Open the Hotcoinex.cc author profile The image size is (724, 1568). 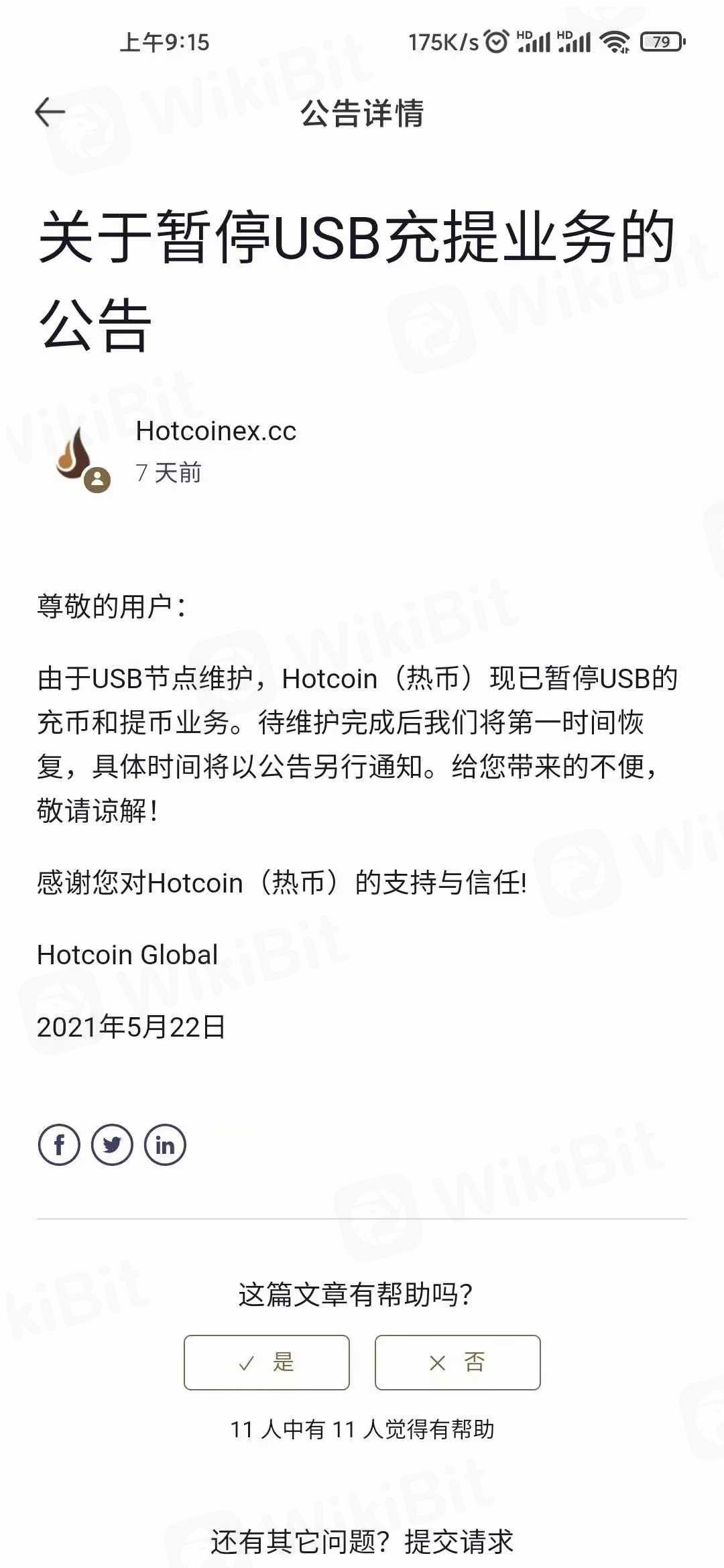(215, 431)
